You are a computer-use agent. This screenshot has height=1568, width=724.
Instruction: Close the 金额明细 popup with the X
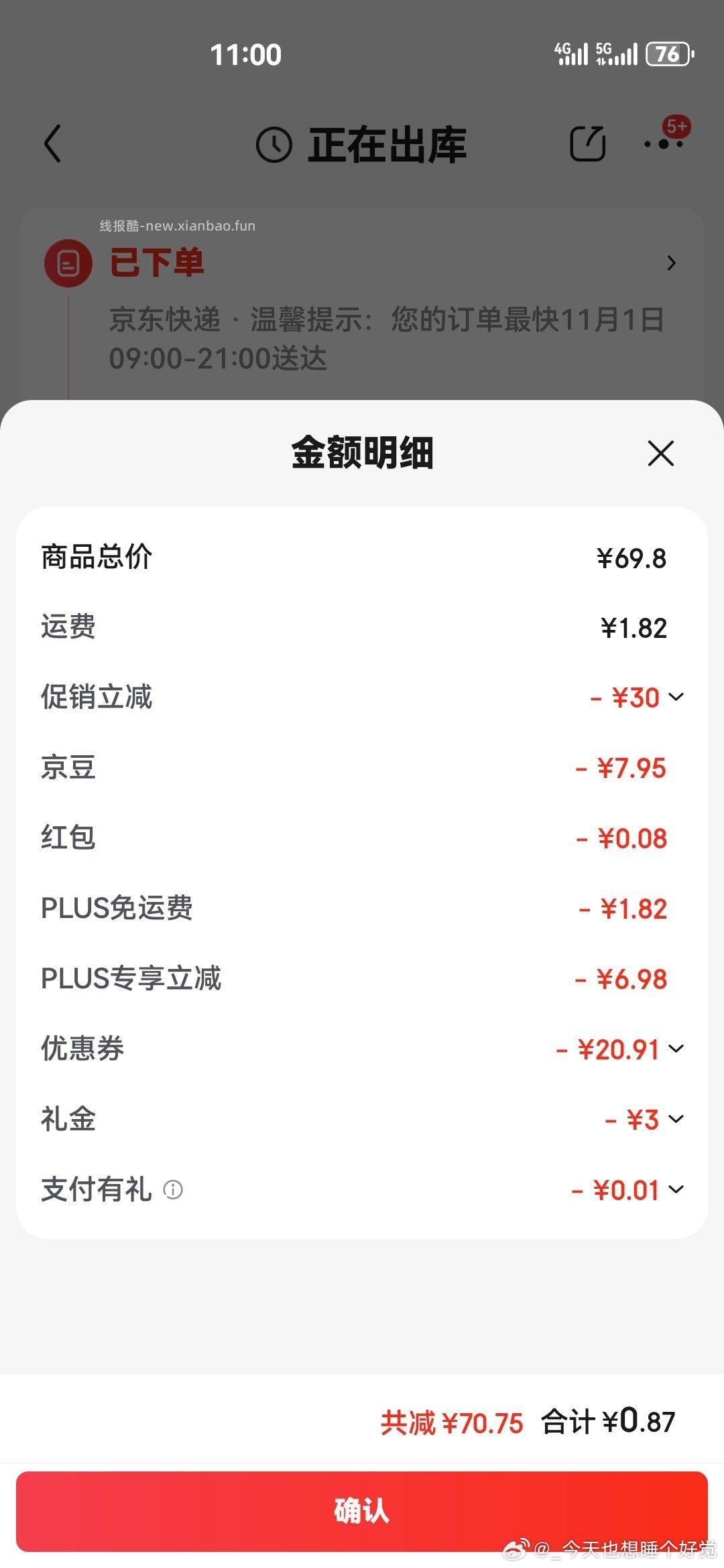(660, 454)
